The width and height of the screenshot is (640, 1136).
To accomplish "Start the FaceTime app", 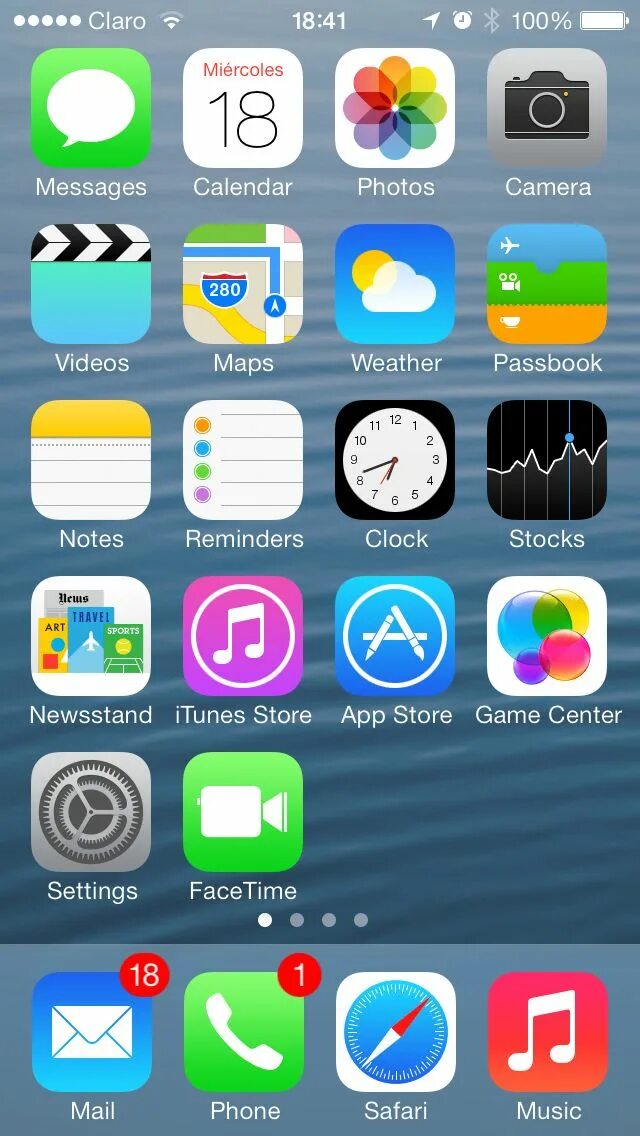I will [243, 812].
